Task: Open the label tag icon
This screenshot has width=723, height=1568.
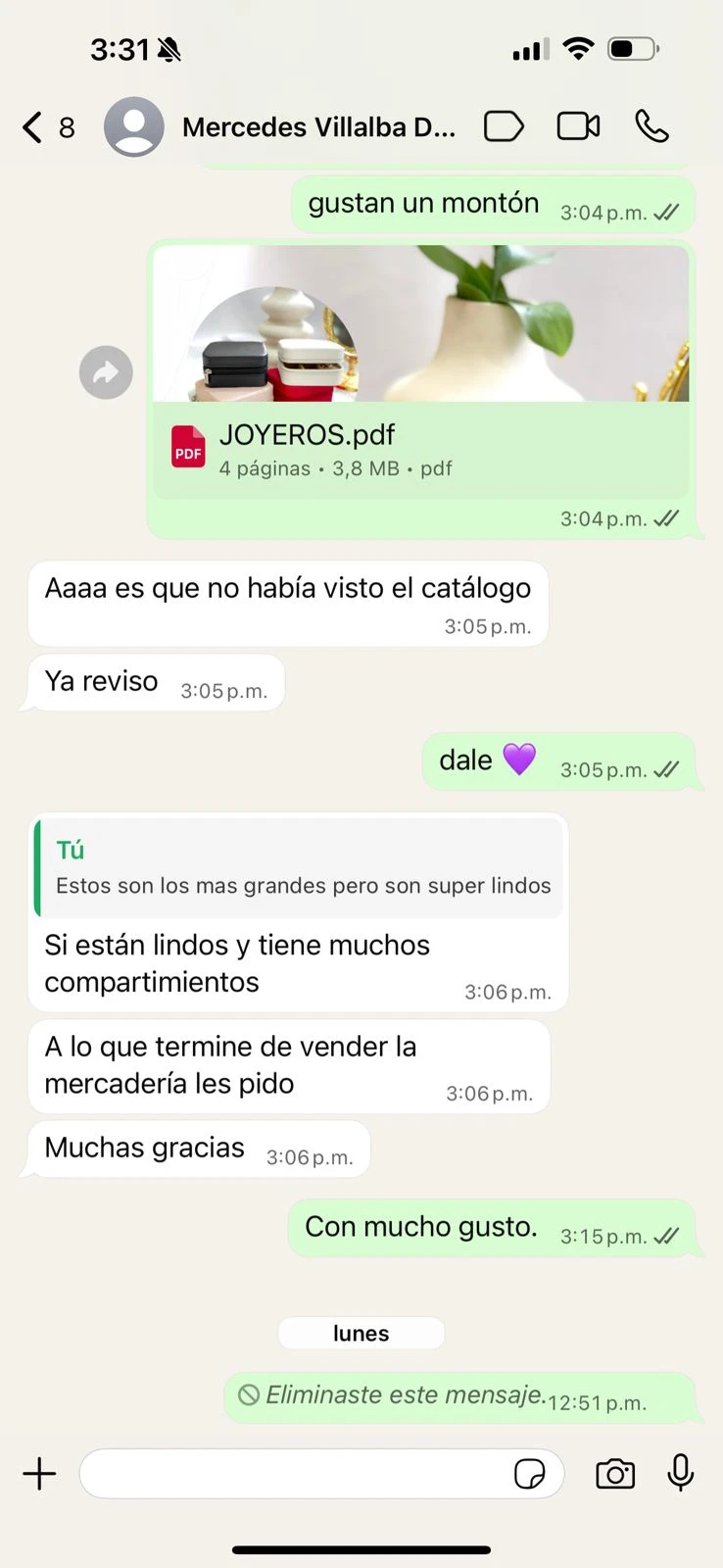Action: 504,127
